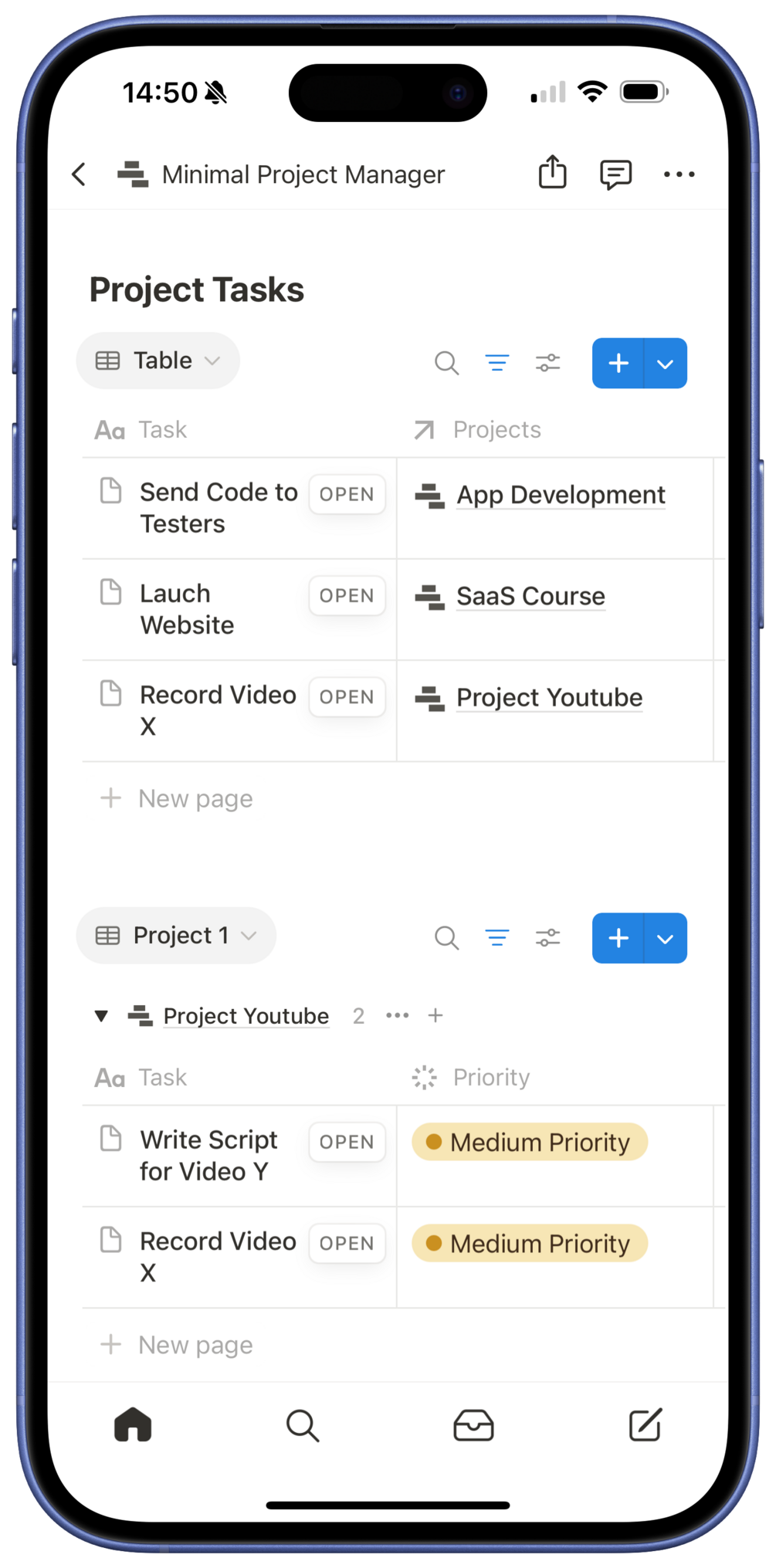
Task: Open the page comments
Action: click(615, 174)
